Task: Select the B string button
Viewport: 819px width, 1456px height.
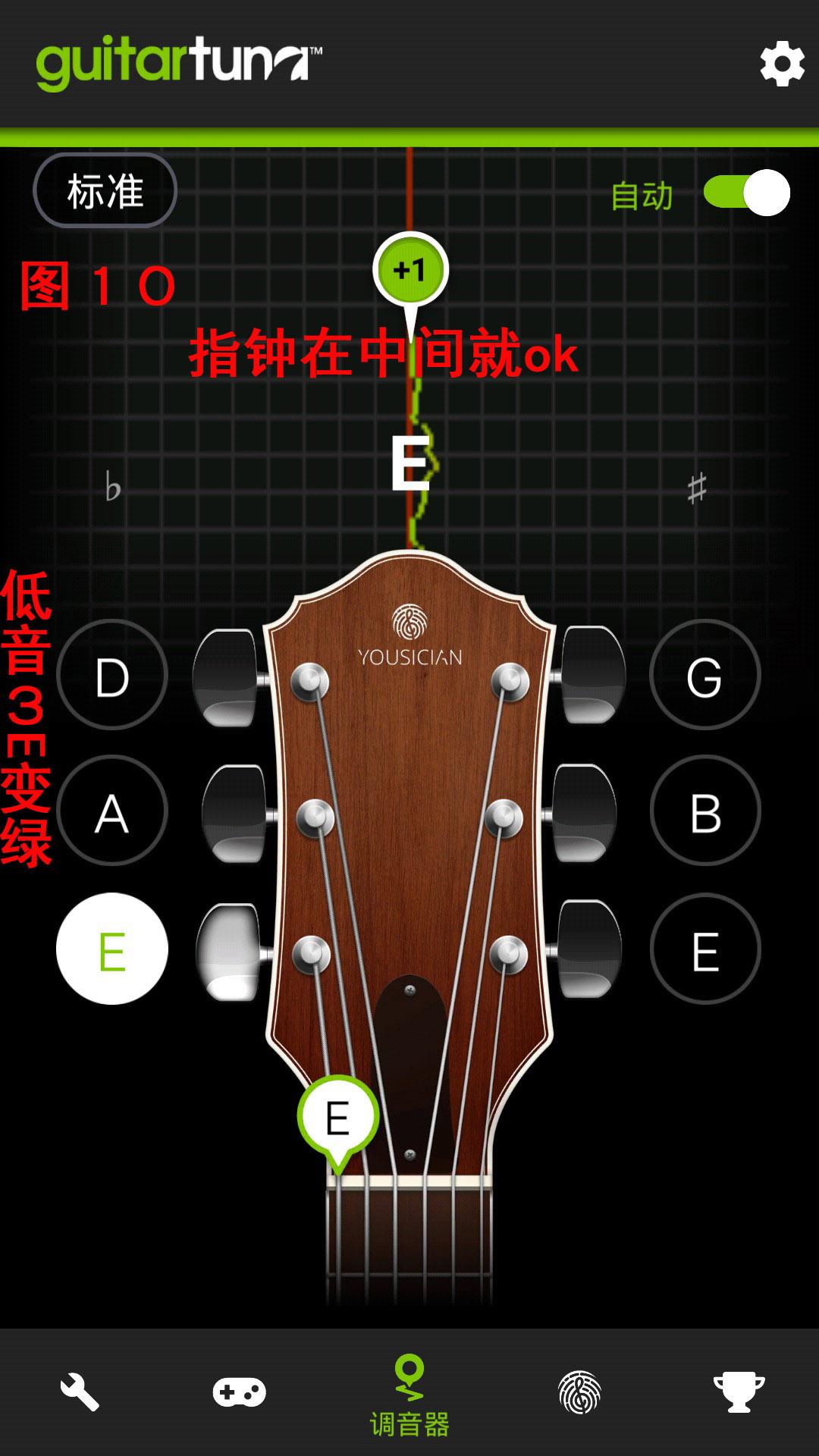Action: 705,811
